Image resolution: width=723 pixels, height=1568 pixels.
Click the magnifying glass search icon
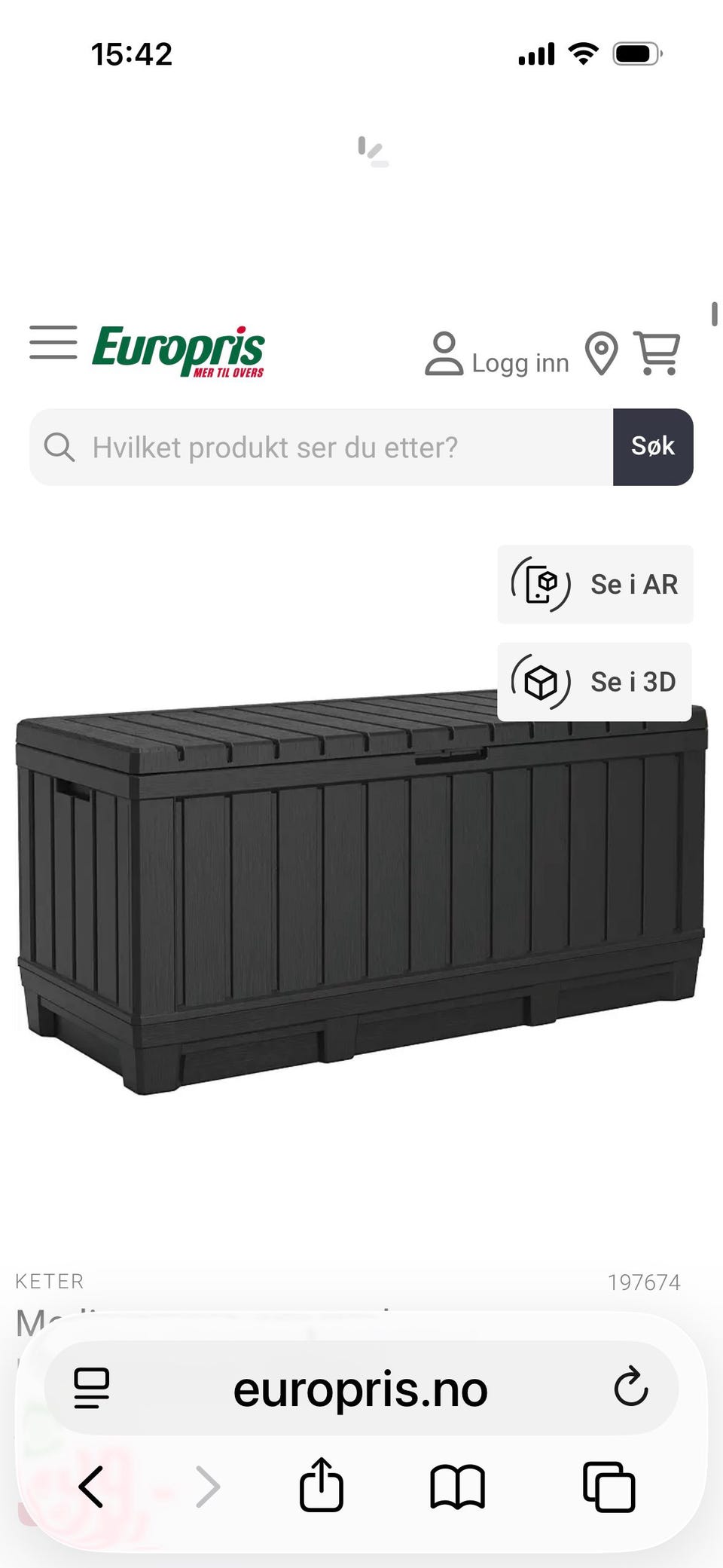point(60,446)
